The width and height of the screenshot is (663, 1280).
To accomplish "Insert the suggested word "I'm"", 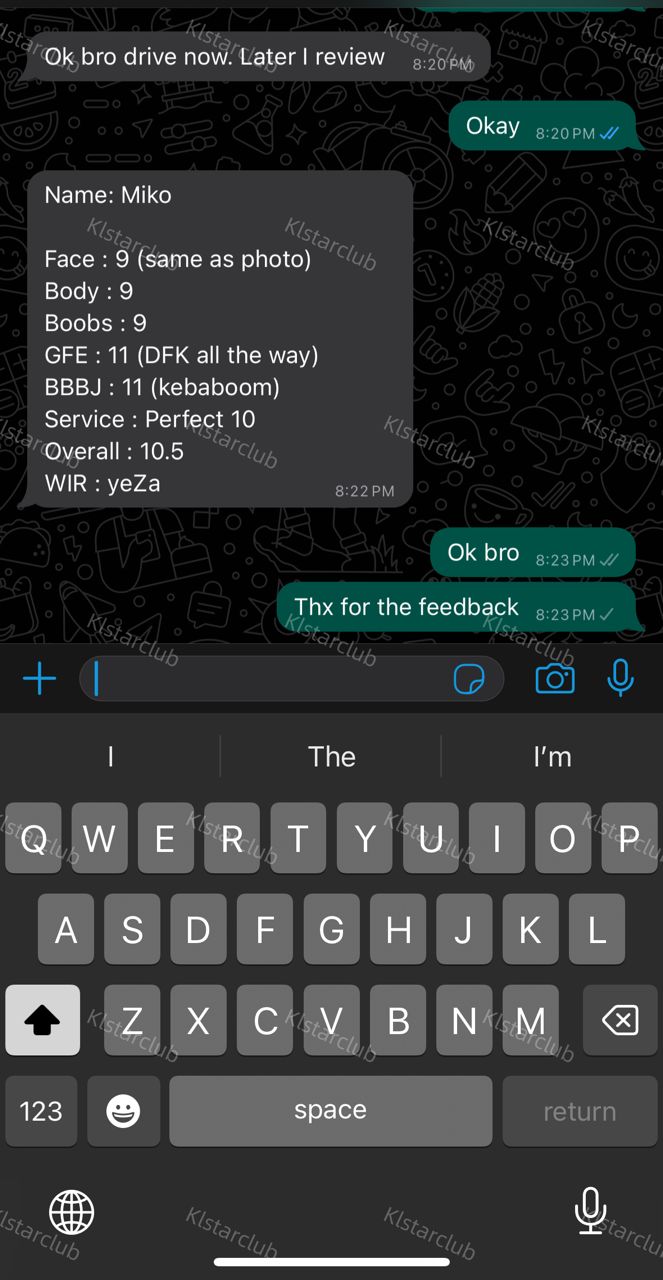I will tap(552, 757).
